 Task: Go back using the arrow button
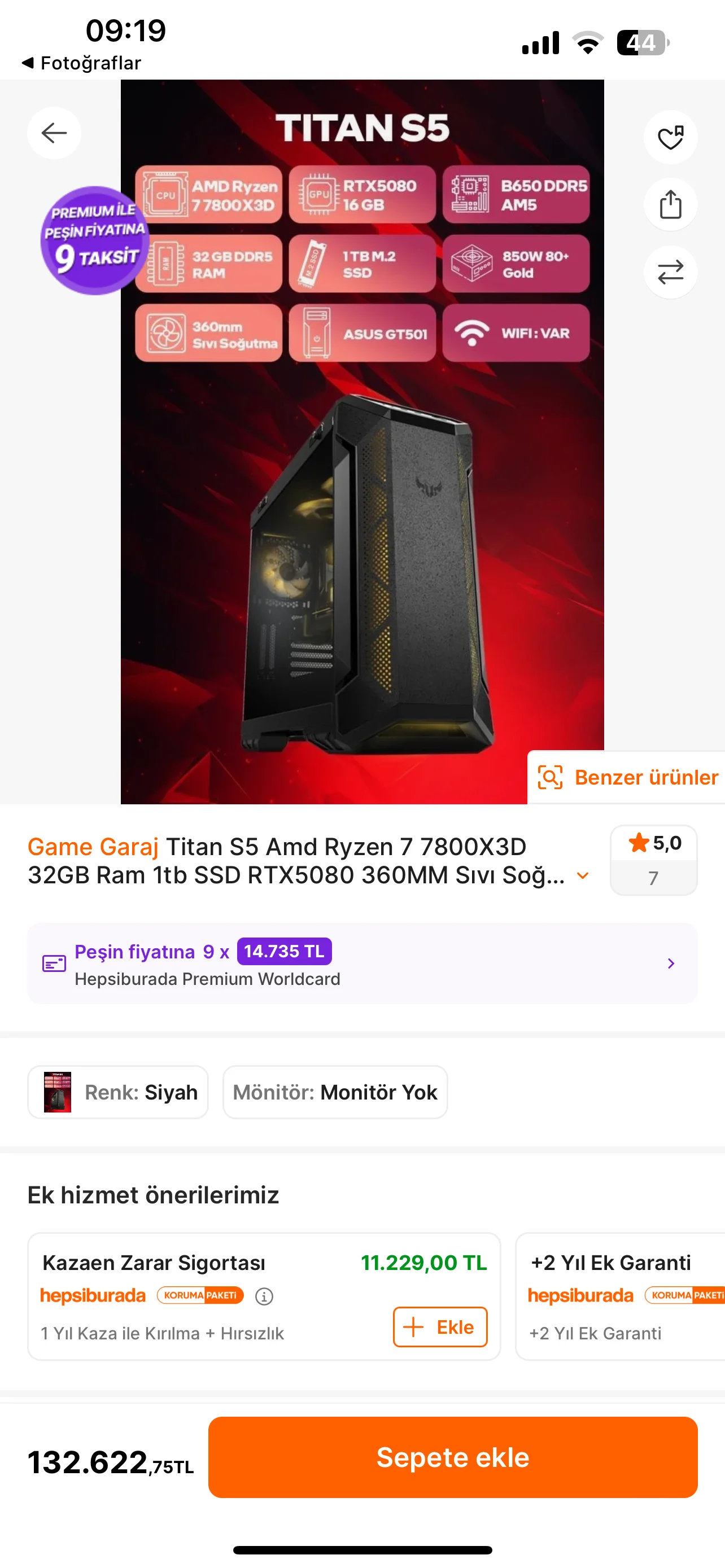pos(54,133)
